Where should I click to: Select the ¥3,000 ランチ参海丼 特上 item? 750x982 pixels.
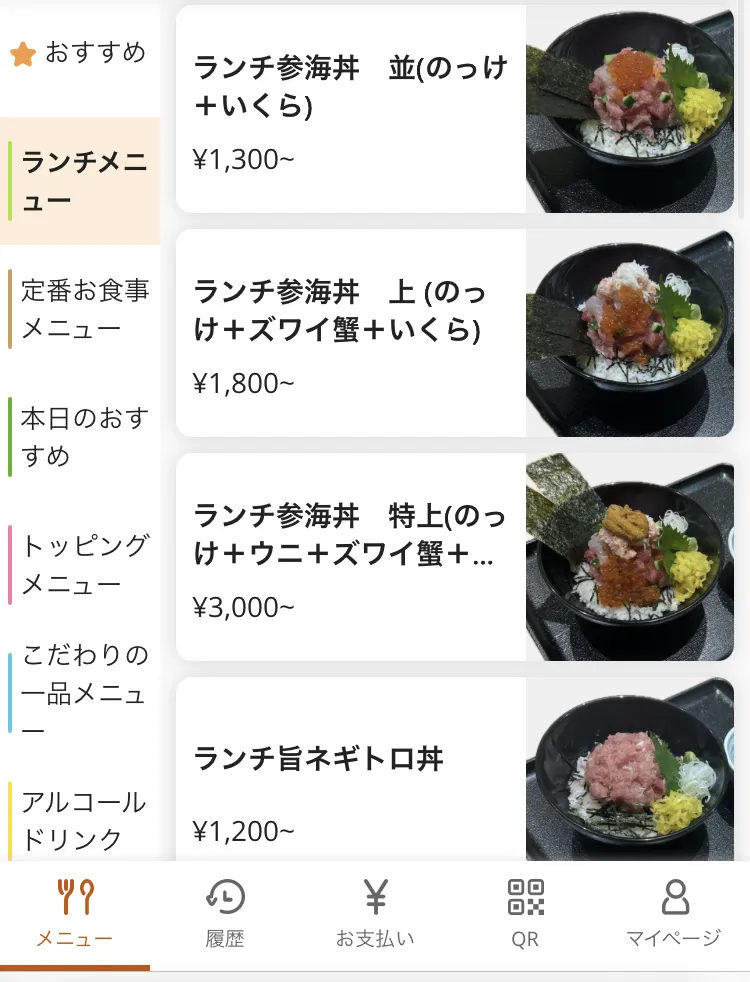[x=350, y=557]
